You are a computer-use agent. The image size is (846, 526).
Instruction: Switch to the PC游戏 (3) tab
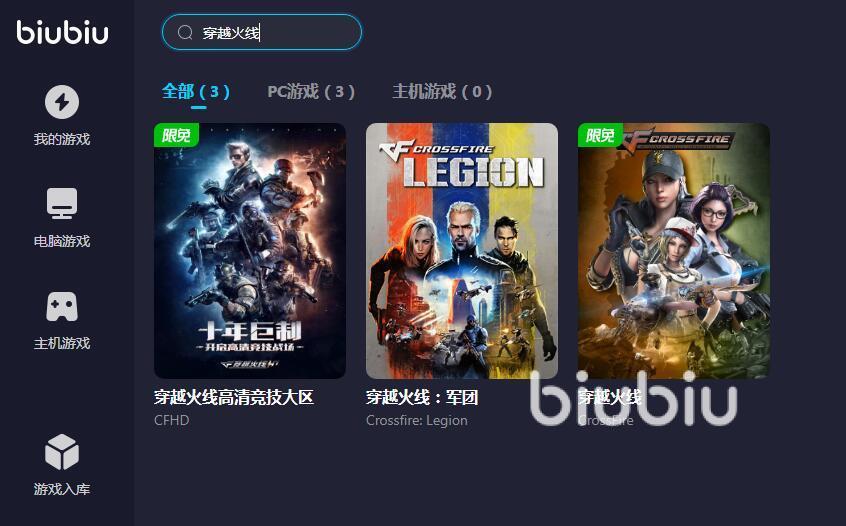coord(311,91)
